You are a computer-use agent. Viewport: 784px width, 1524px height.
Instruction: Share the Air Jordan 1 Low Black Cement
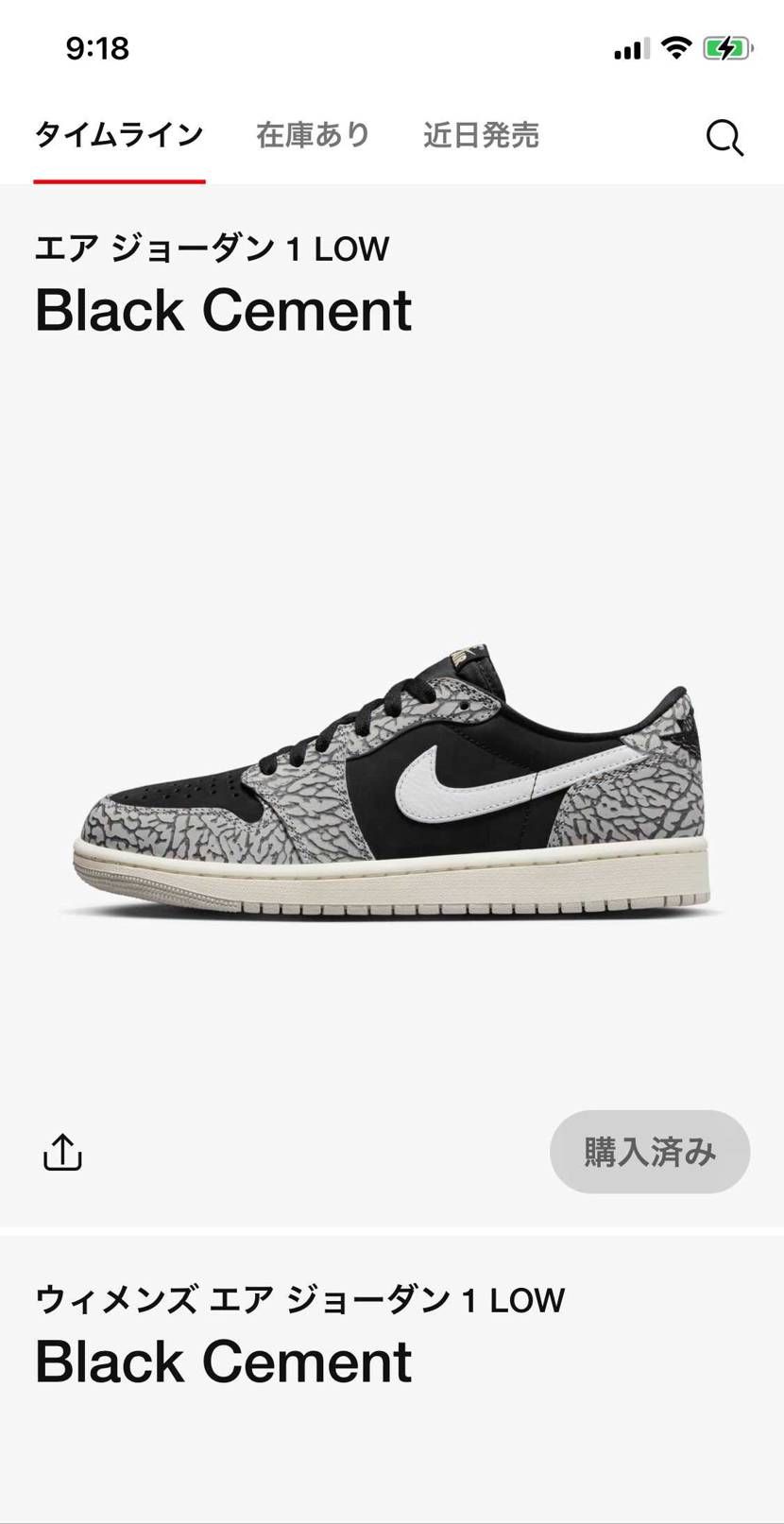(62, 1152)
